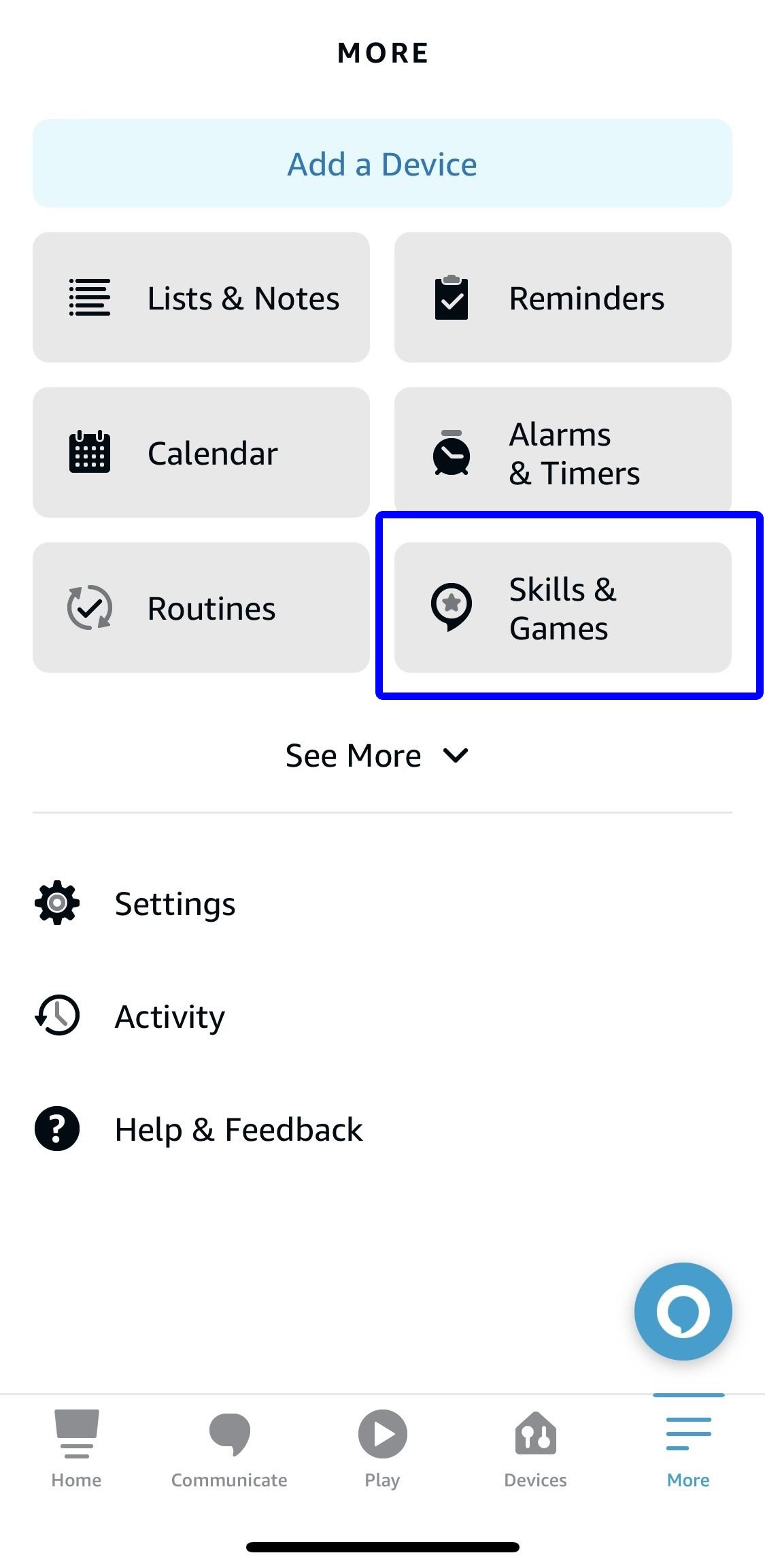This screenshot has height=1568, width=765.
Task: Switch to the Communicate tab
Action: pos(229,1448)
